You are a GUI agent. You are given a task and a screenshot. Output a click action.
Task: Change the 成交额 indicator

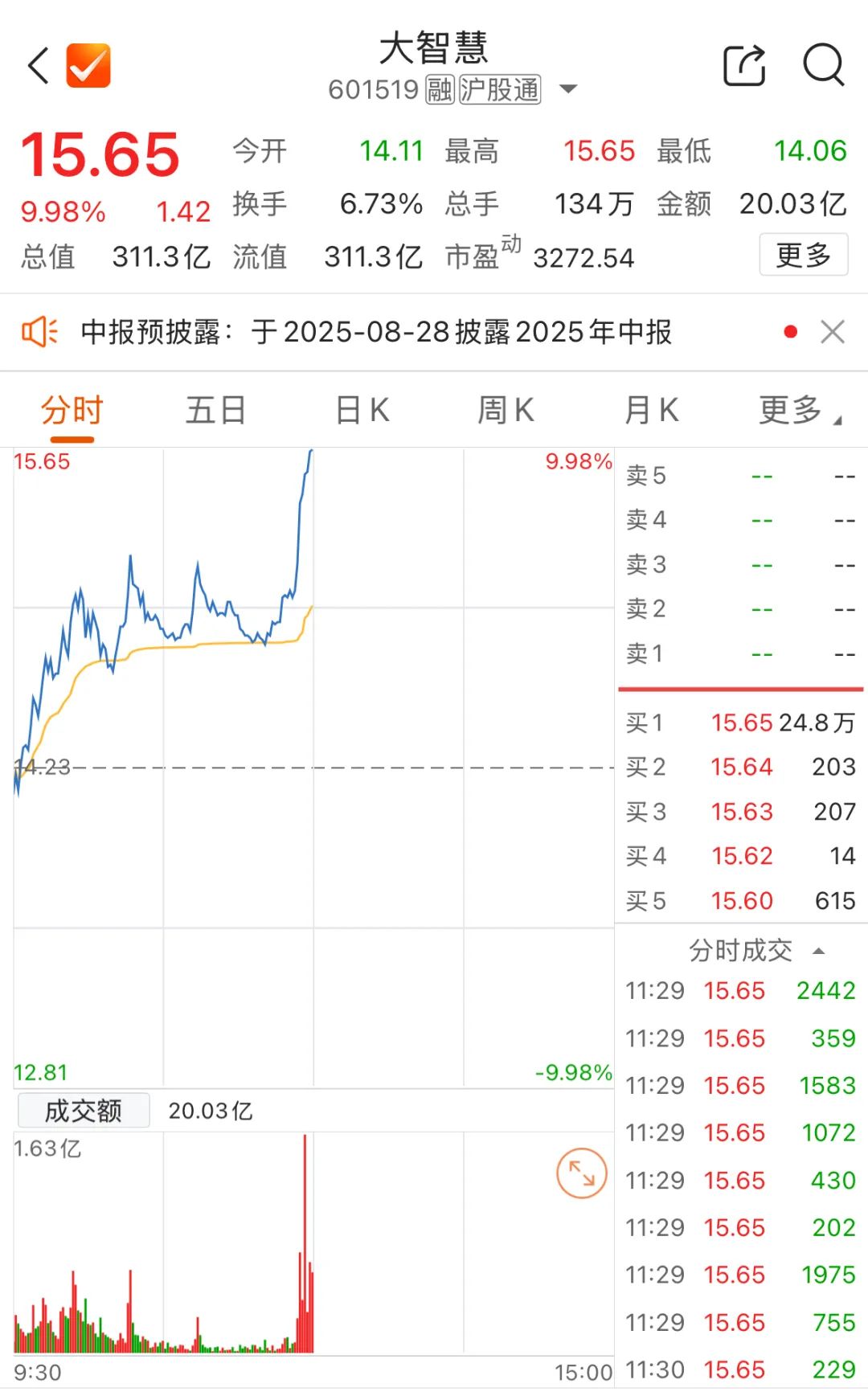coord(84,1111)
